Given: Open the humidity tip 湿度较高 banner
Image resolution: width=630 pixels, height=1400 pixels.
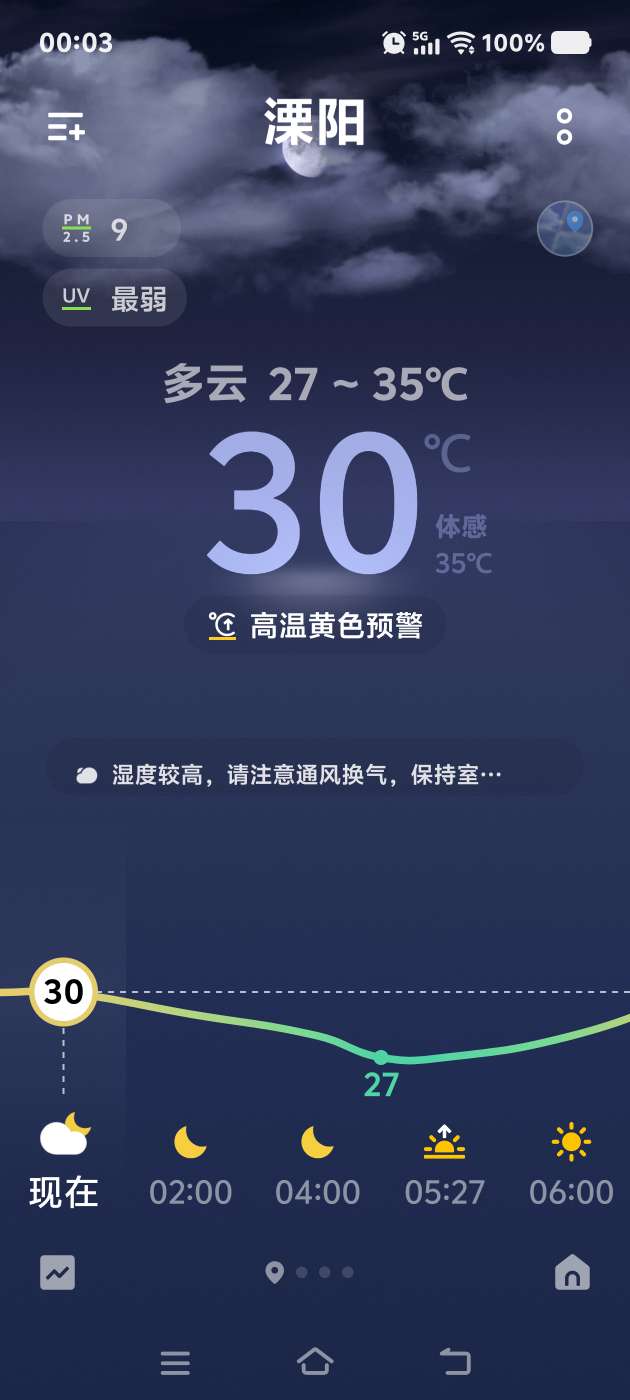Looking at the screenshot, I should click(x=314, y=774).
